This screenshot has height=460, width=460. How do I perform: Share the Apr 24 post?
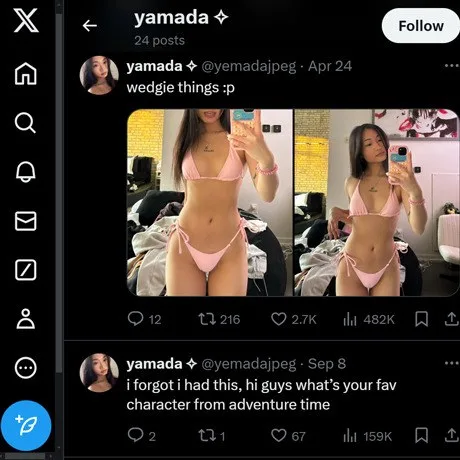(x=452, y=319)
